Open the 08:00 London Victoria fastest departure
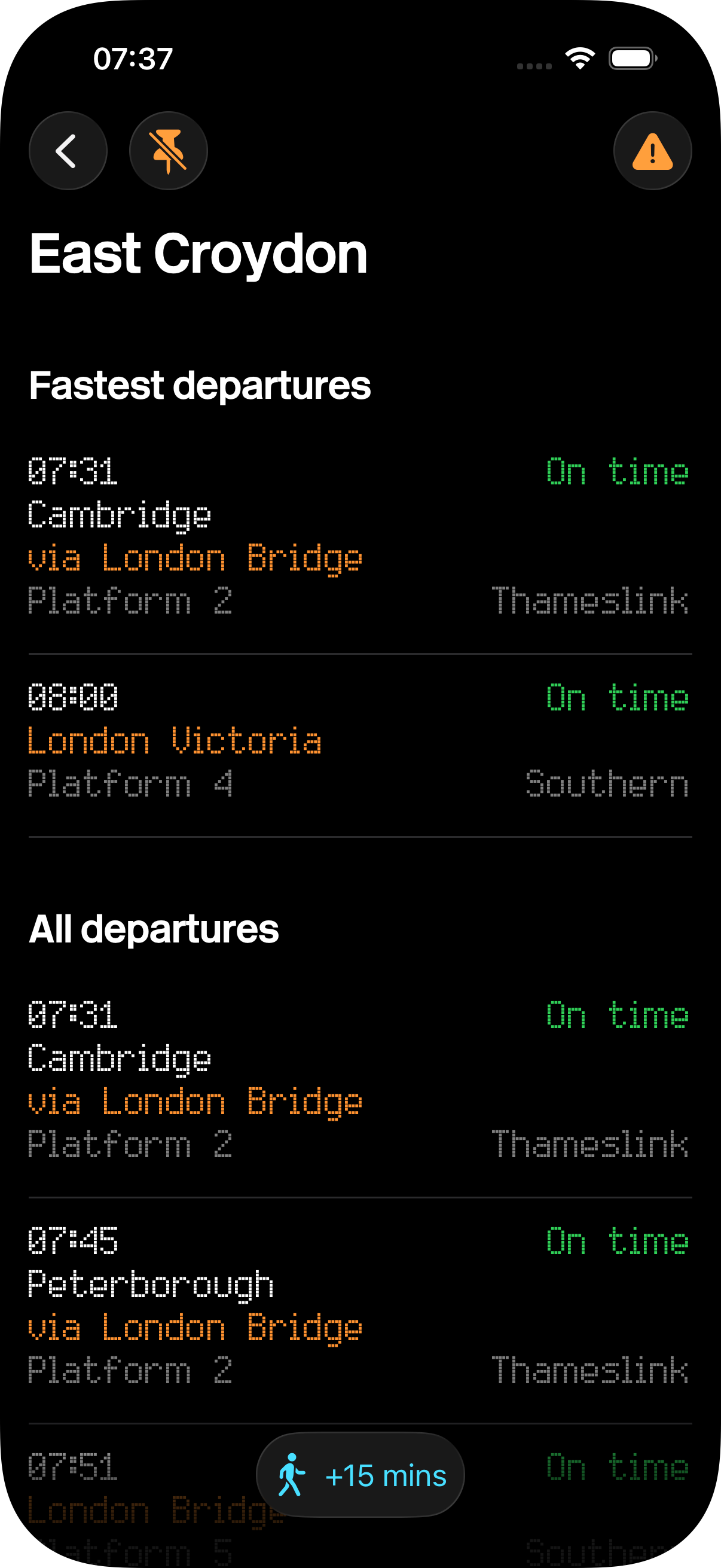This screenshot has height=1568, width=721. (359, 741)
